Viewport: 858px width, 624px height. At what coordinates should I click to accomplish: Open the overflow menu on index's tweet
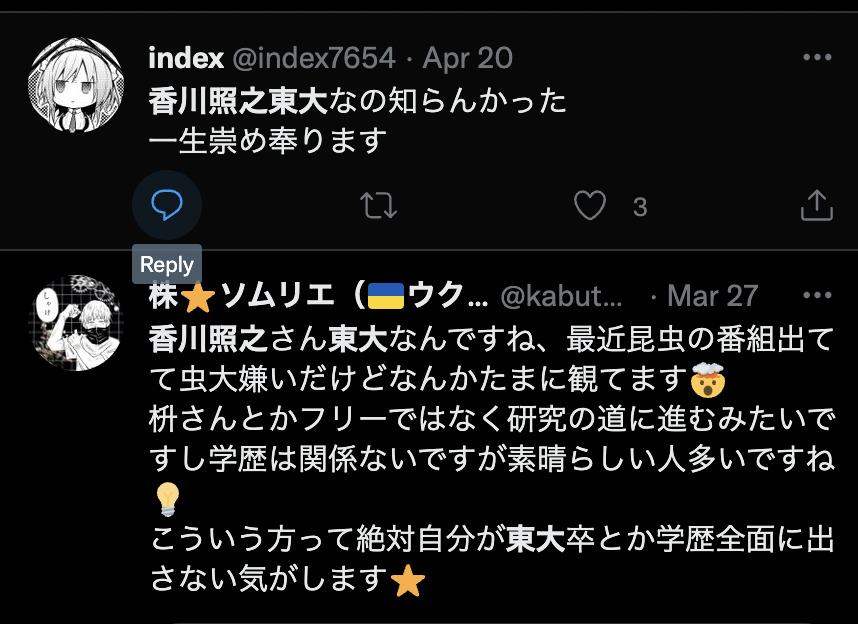(x=817, y=58)
